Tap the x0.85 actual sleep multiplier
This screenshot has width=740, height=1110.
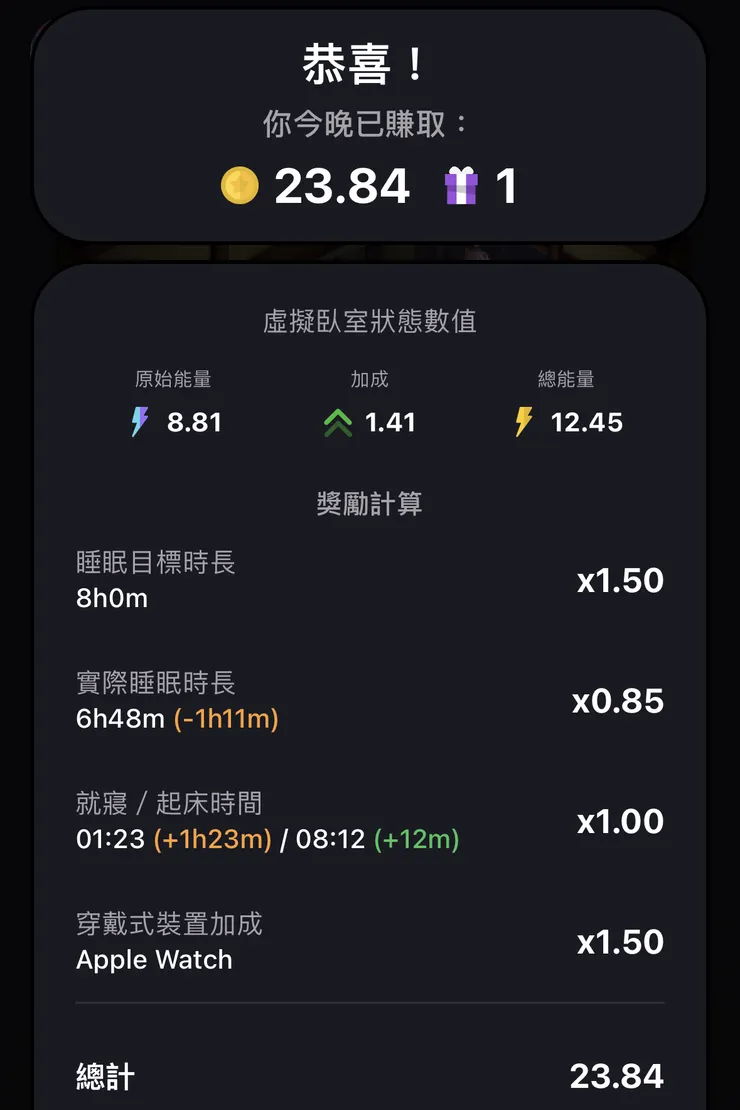coord(620,701)
